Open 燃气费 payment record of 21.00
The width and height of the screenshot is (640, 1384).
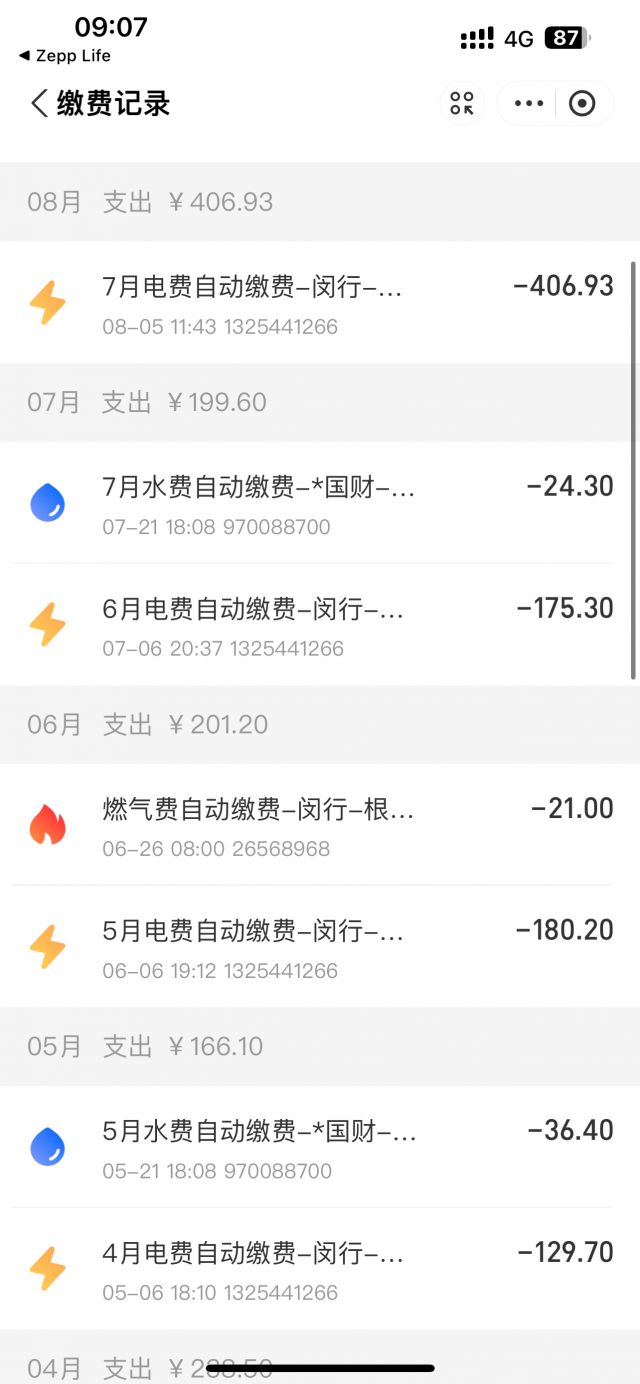[x=320, y=825]
